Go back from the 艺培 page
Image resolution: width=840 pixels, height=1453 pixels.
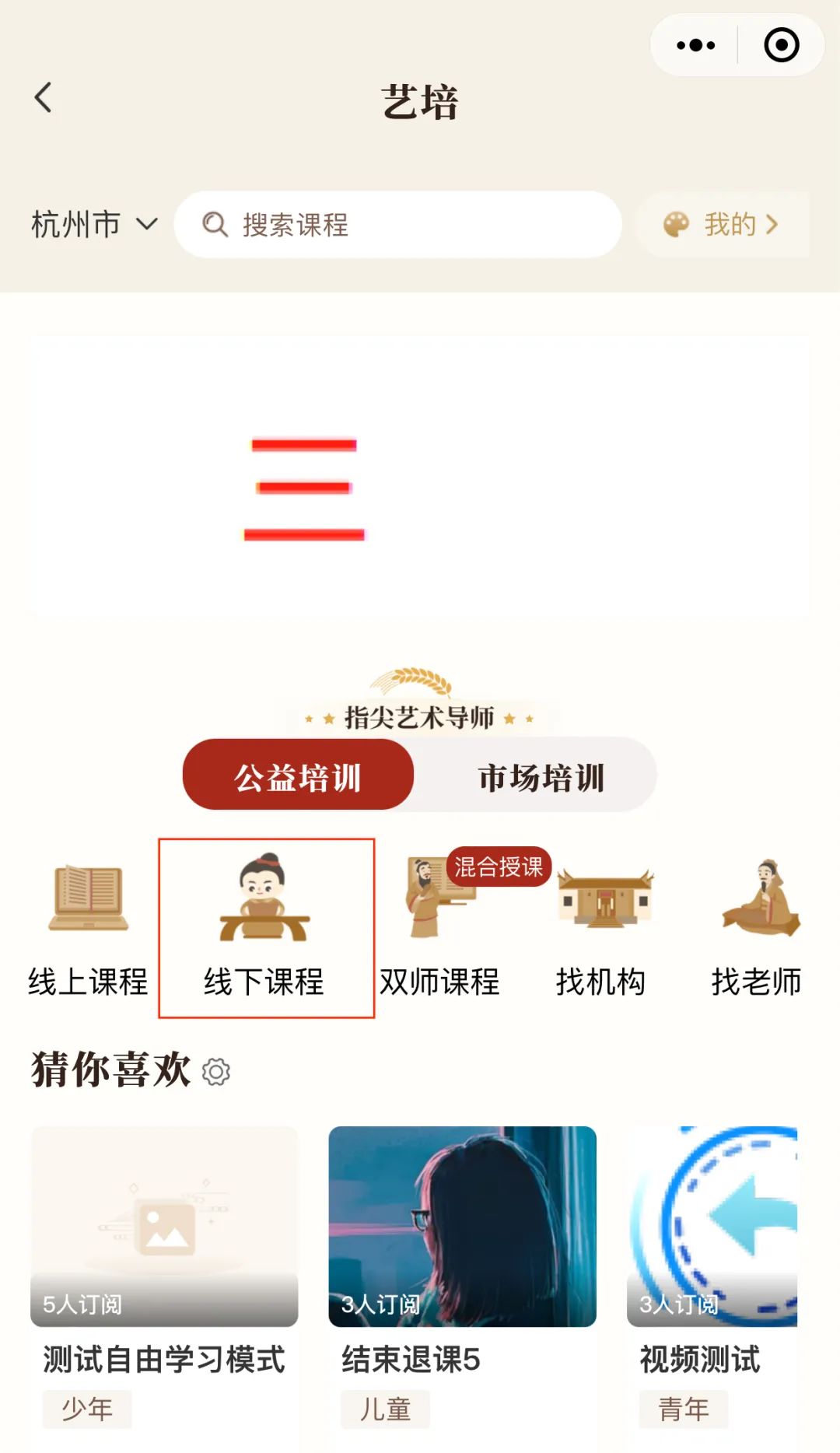coord(44,98)
